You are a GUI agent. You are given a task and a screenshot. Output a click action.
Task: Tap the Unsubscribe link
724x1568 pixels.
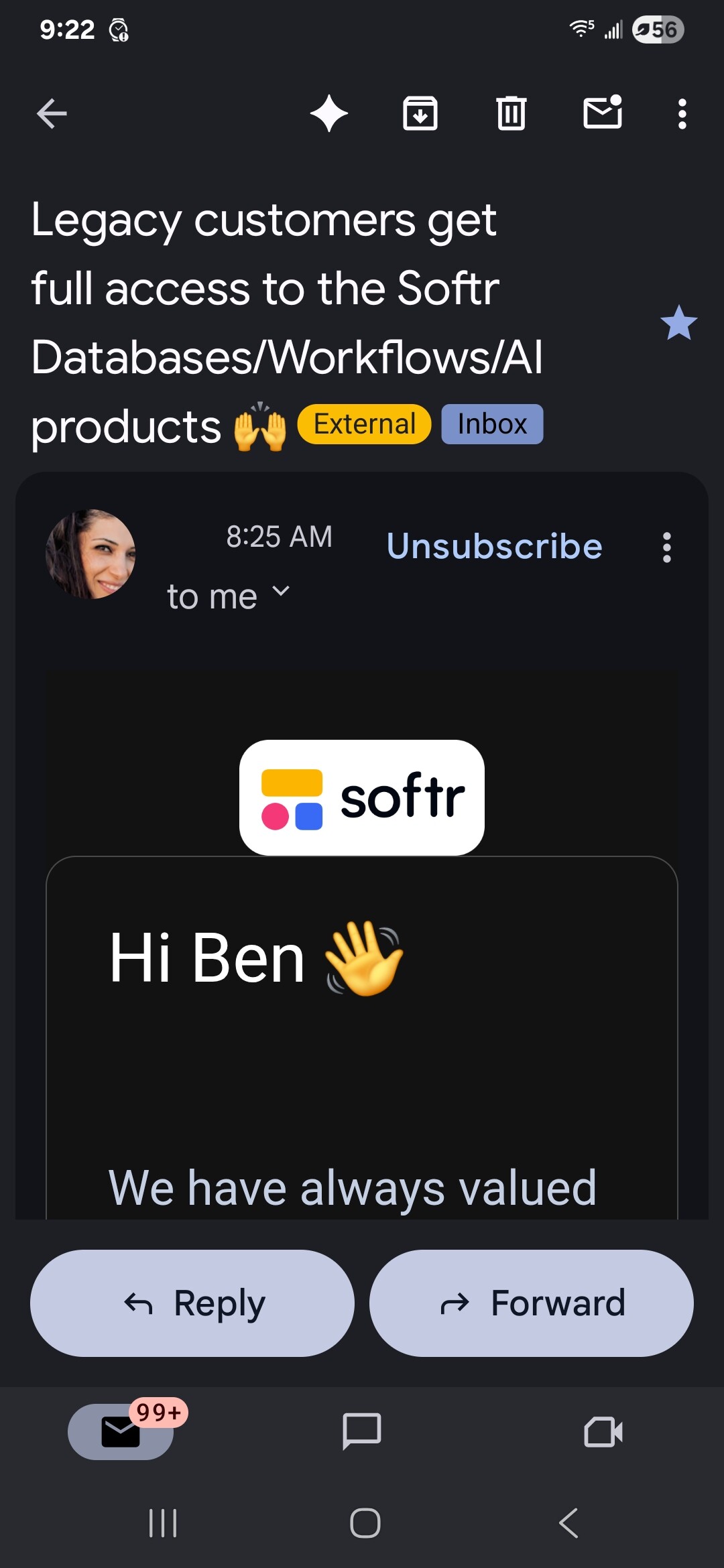pyautogui.click(x=495, y=546)
